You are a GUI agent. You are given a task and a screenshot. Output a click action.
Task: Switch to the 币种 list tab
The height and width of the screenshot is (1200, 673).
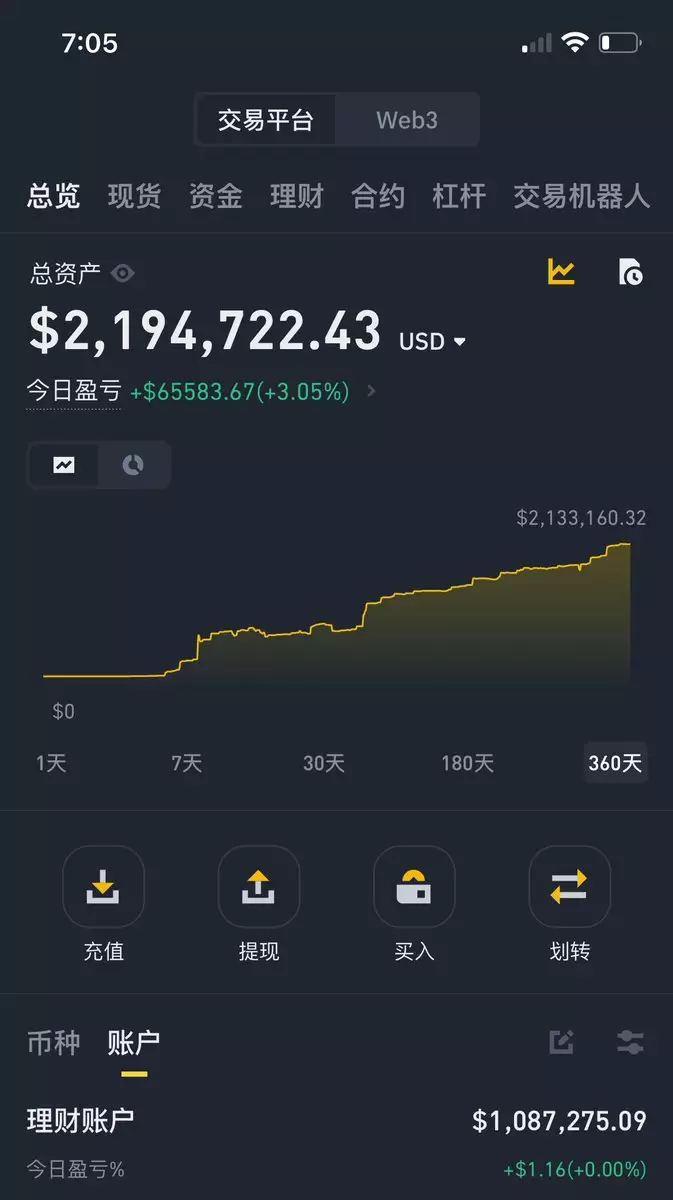53,1043
